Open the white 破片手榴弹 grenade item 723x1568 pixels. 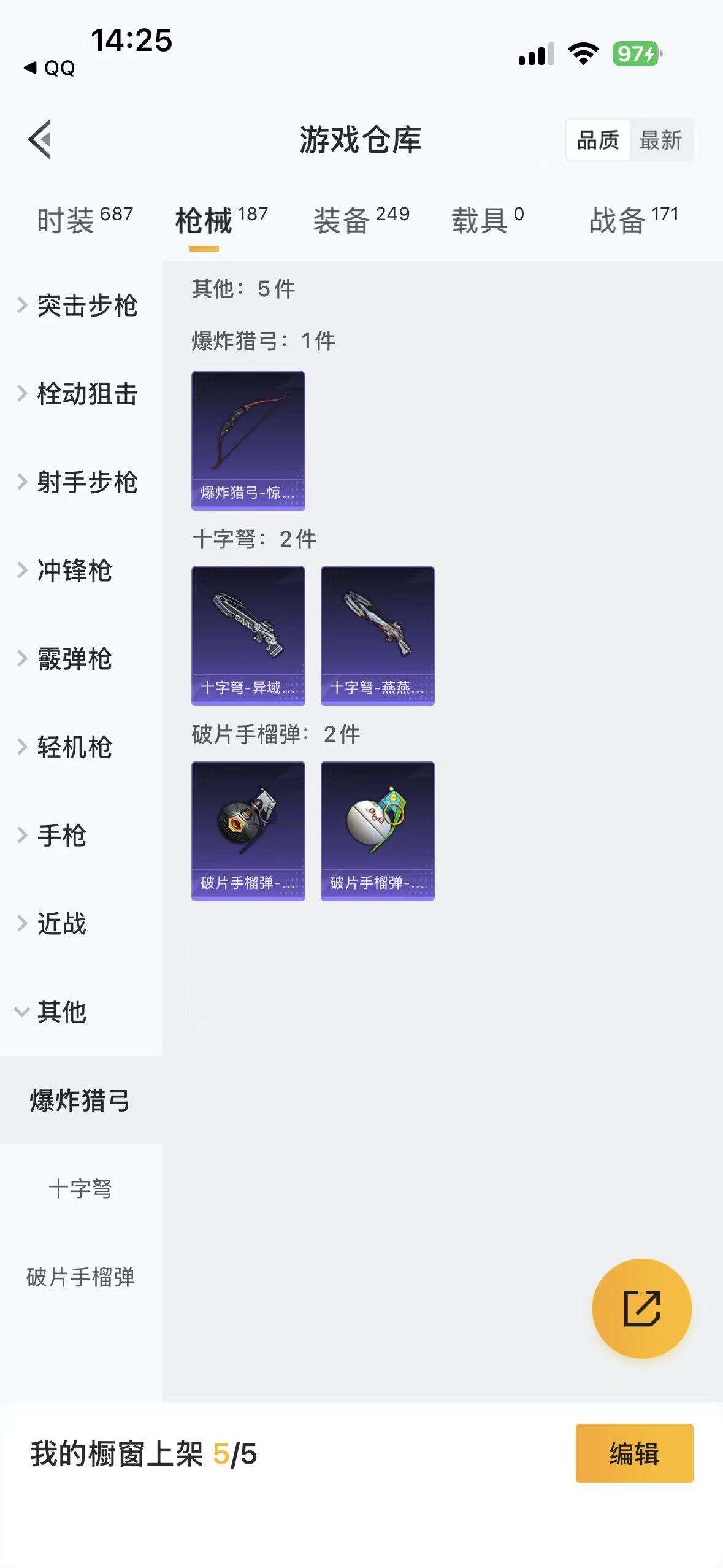tap(378, 831)
